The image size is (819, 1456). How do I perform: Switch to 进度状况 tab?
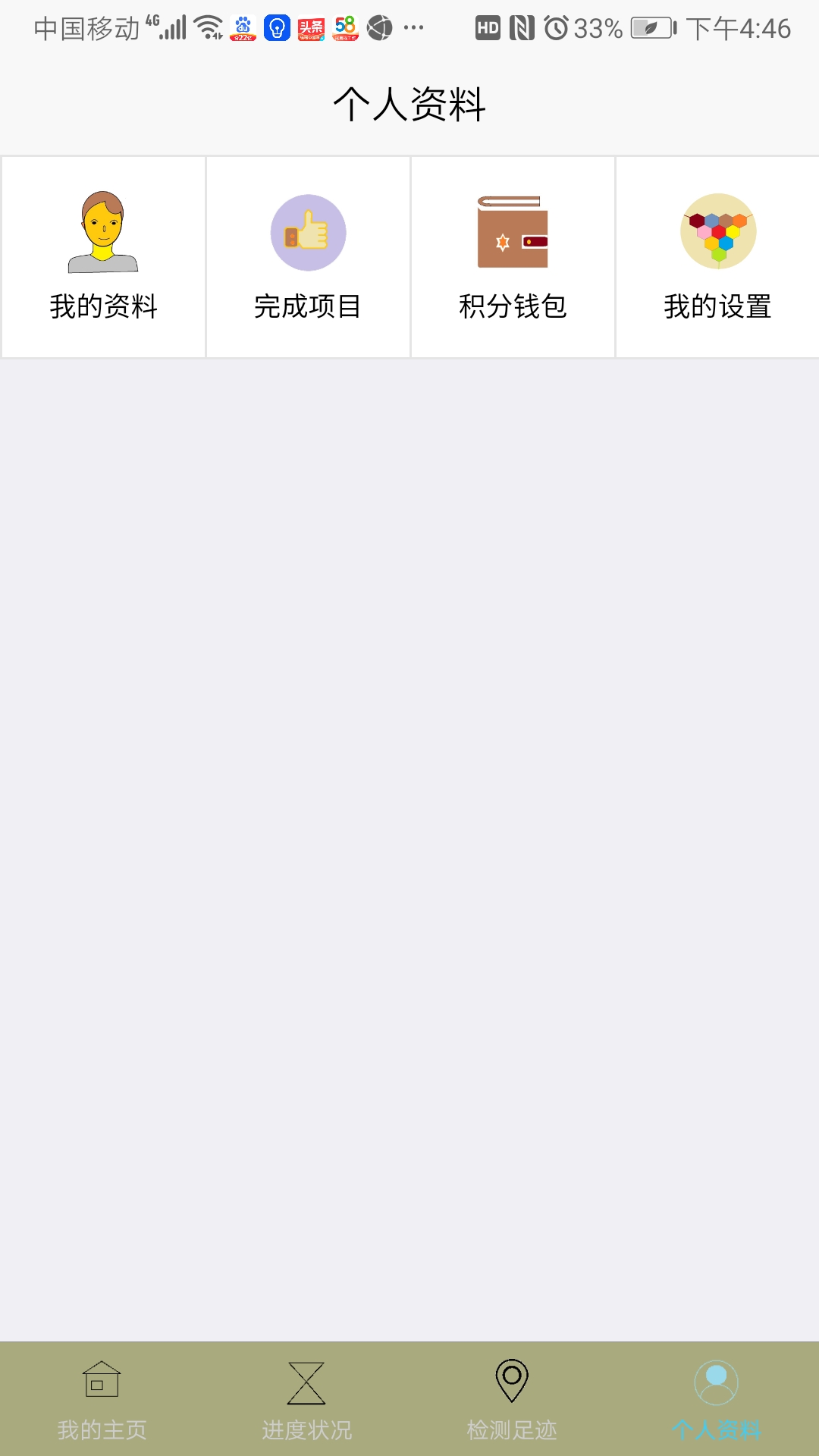point(307,1400)
